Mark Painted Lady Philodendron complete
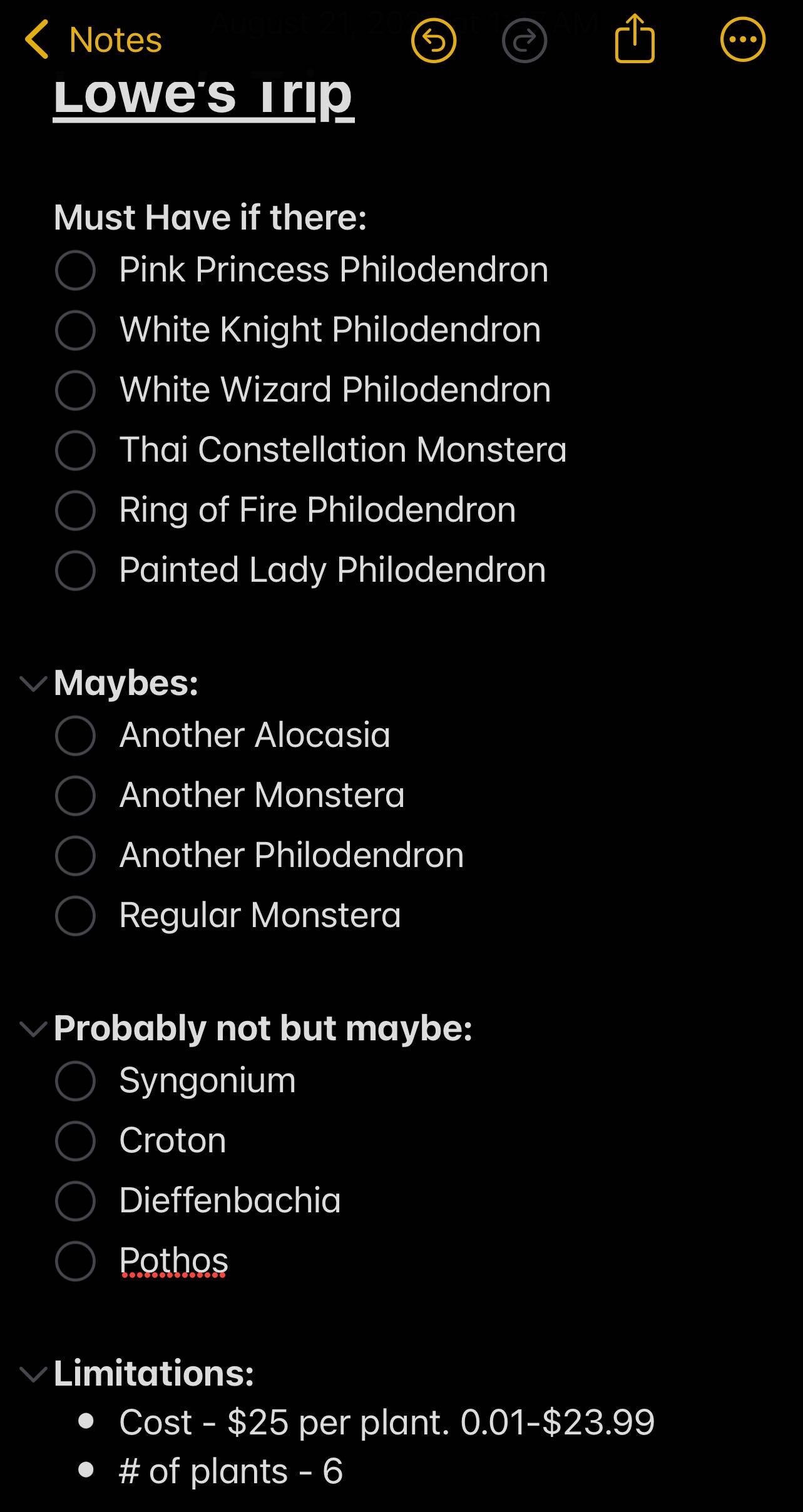 pyautogui.click(x=75, y=571)
